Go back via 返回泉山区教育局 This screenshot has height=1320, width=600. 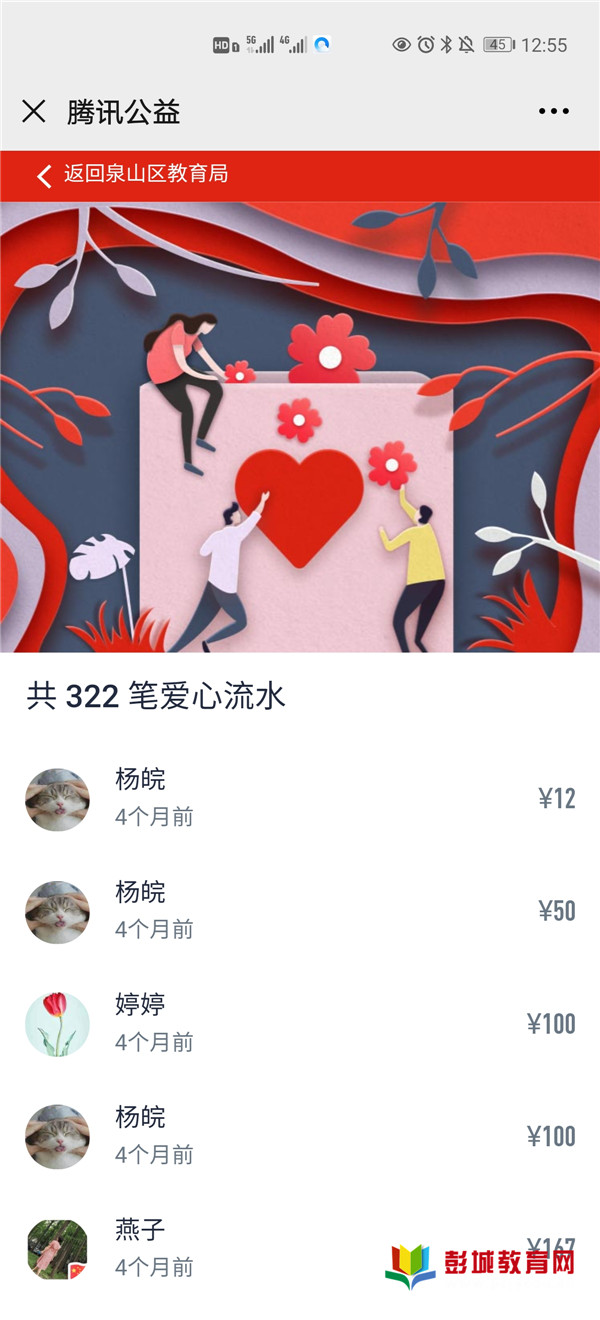click(133, 175)
